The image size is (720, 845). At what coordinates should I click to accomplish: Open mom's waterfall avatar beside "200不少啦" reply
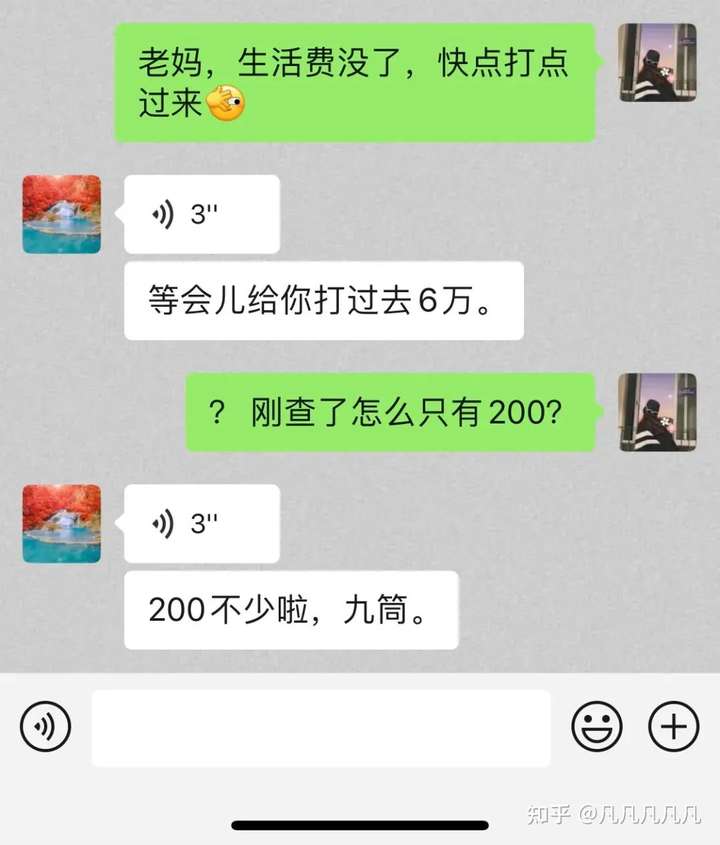pos(62,523)
